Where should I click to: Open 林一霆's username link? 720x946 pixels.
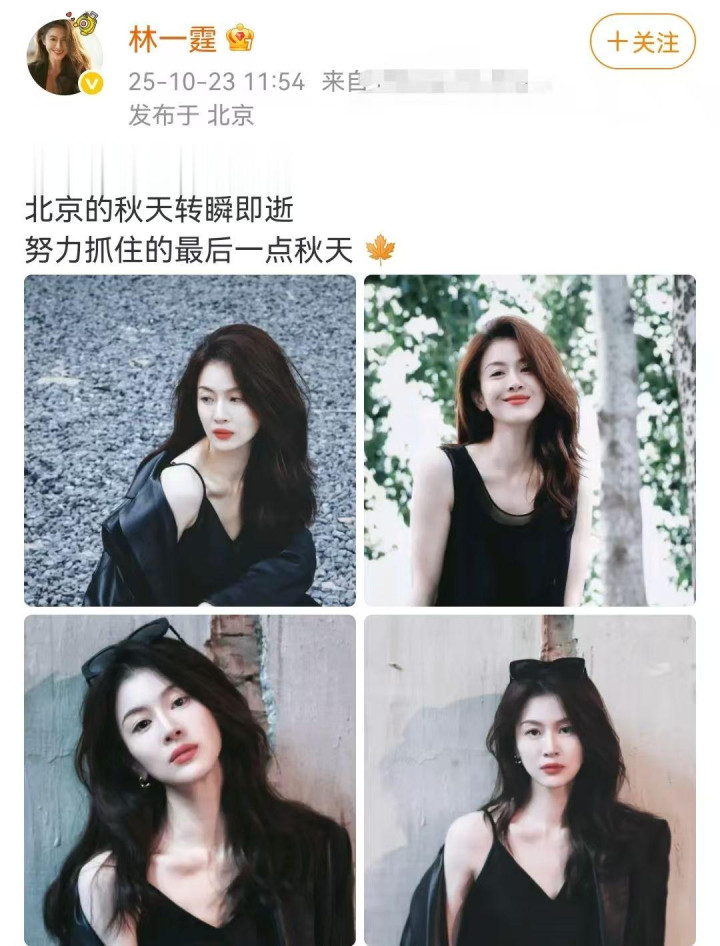[x=174, y=38]
